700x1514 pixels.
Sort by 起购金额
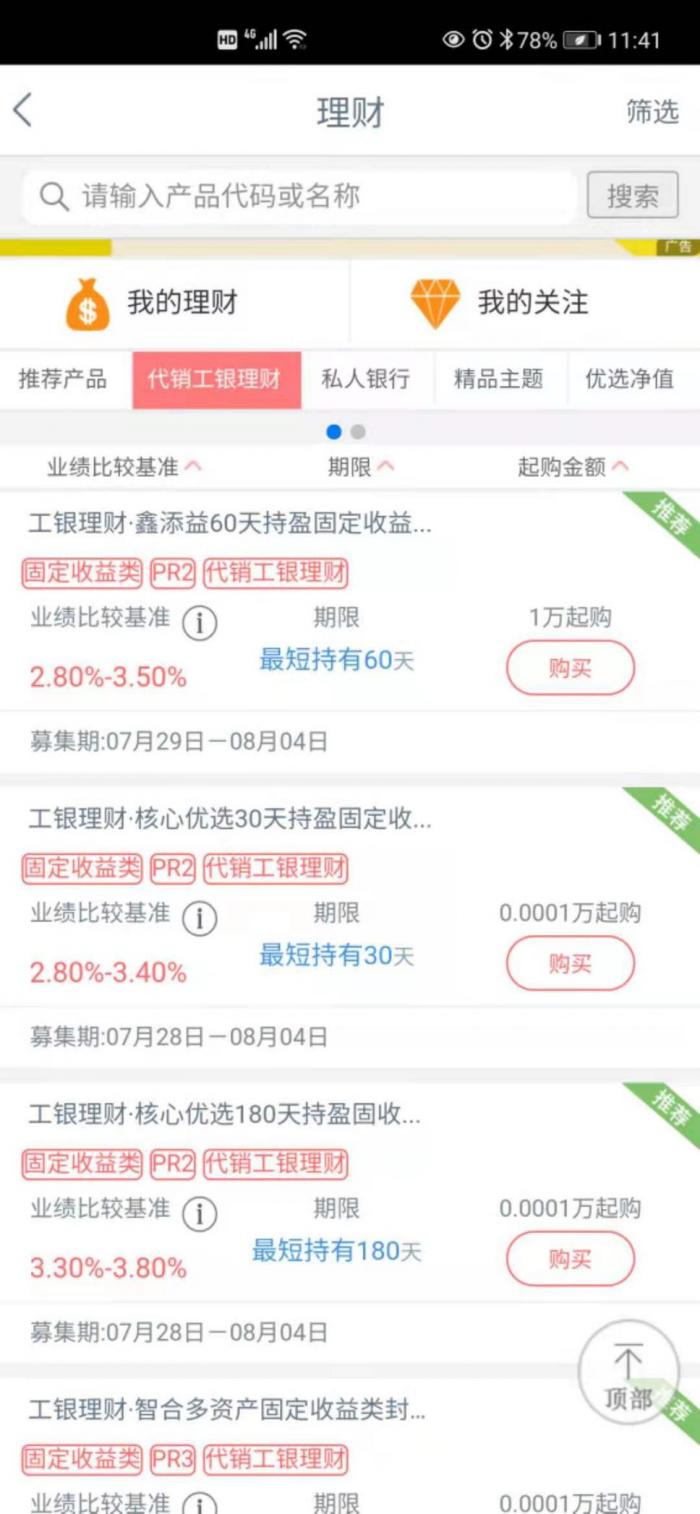tap(573, 466)
